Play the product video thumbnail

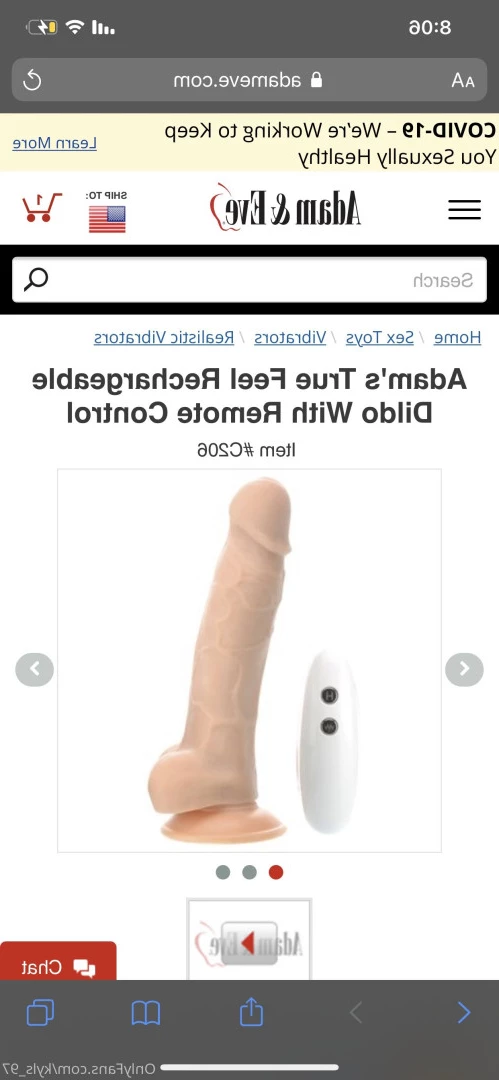click(x=250, y=939)
